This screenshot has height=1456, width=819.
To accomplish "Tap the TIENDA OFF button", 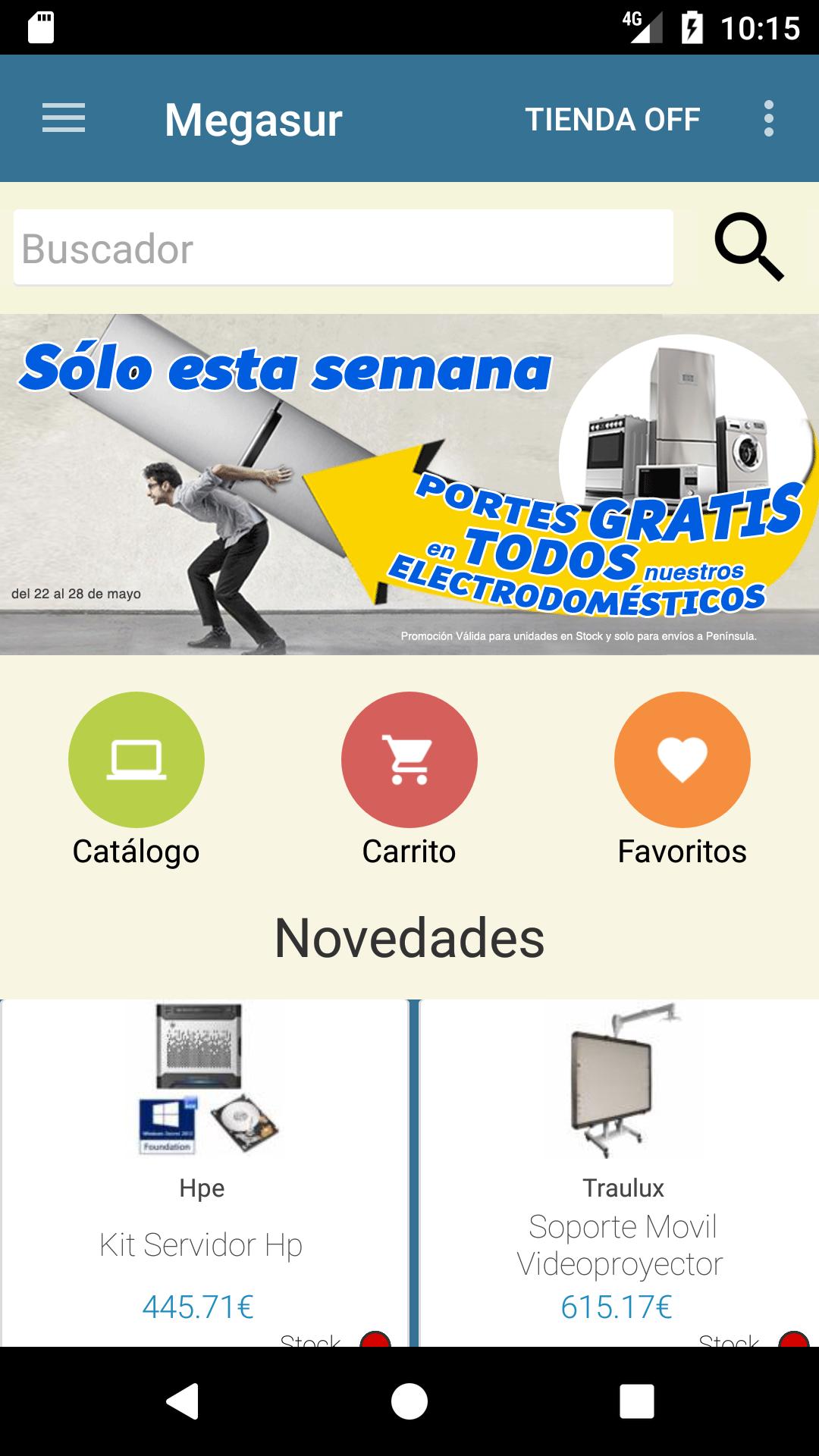I will pos(612,119).
